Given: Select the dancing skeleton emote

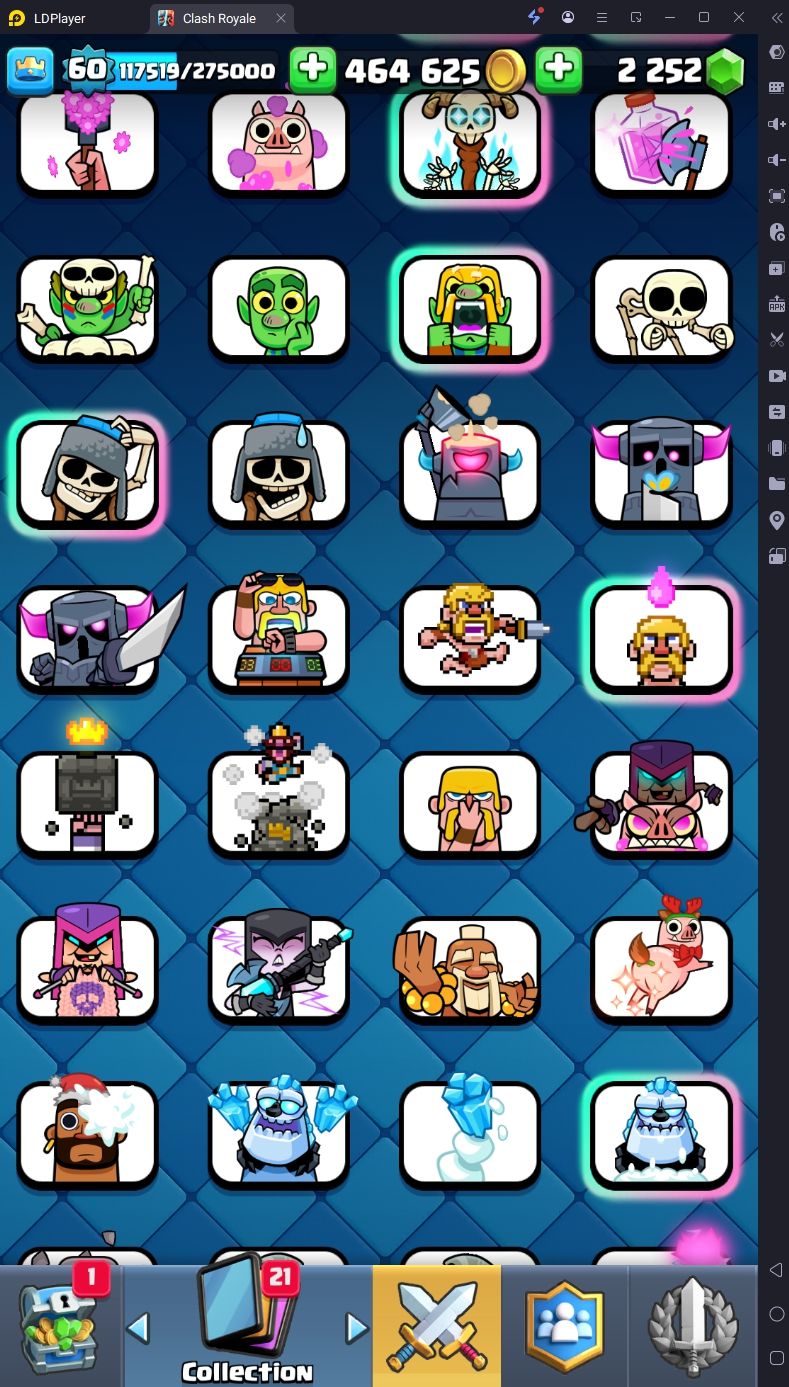Looking at the screenshot, I should click(x=661, y=307).
